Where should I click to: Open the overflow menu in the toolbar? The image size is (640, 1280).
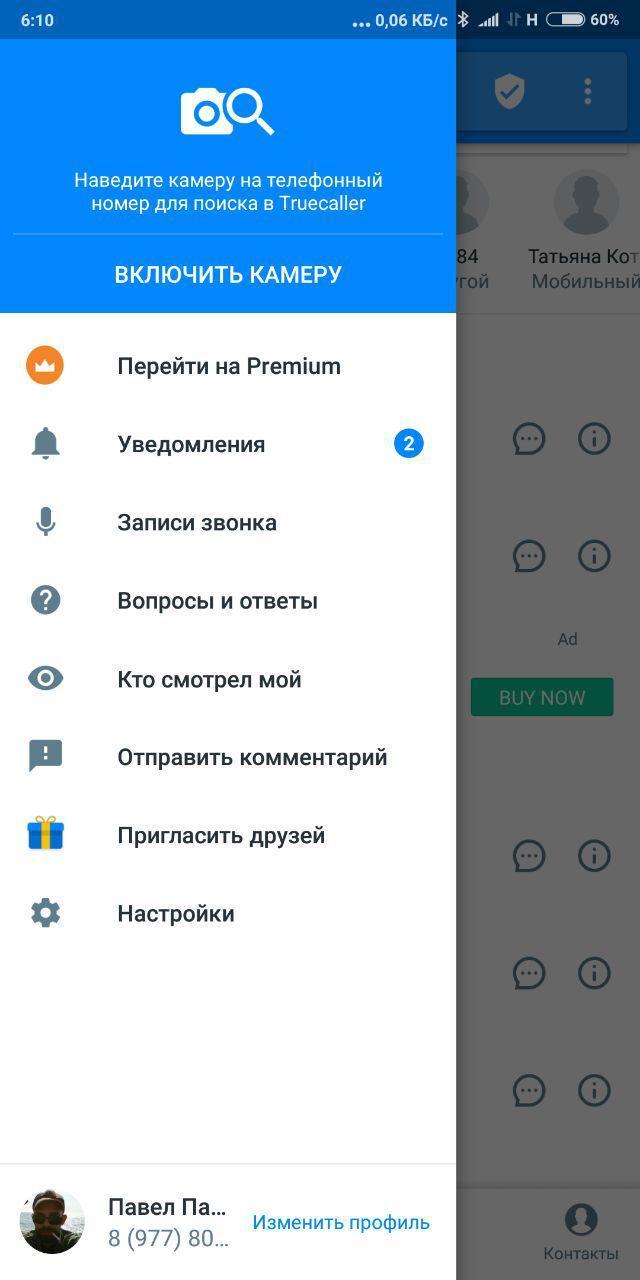click(588, 91)
